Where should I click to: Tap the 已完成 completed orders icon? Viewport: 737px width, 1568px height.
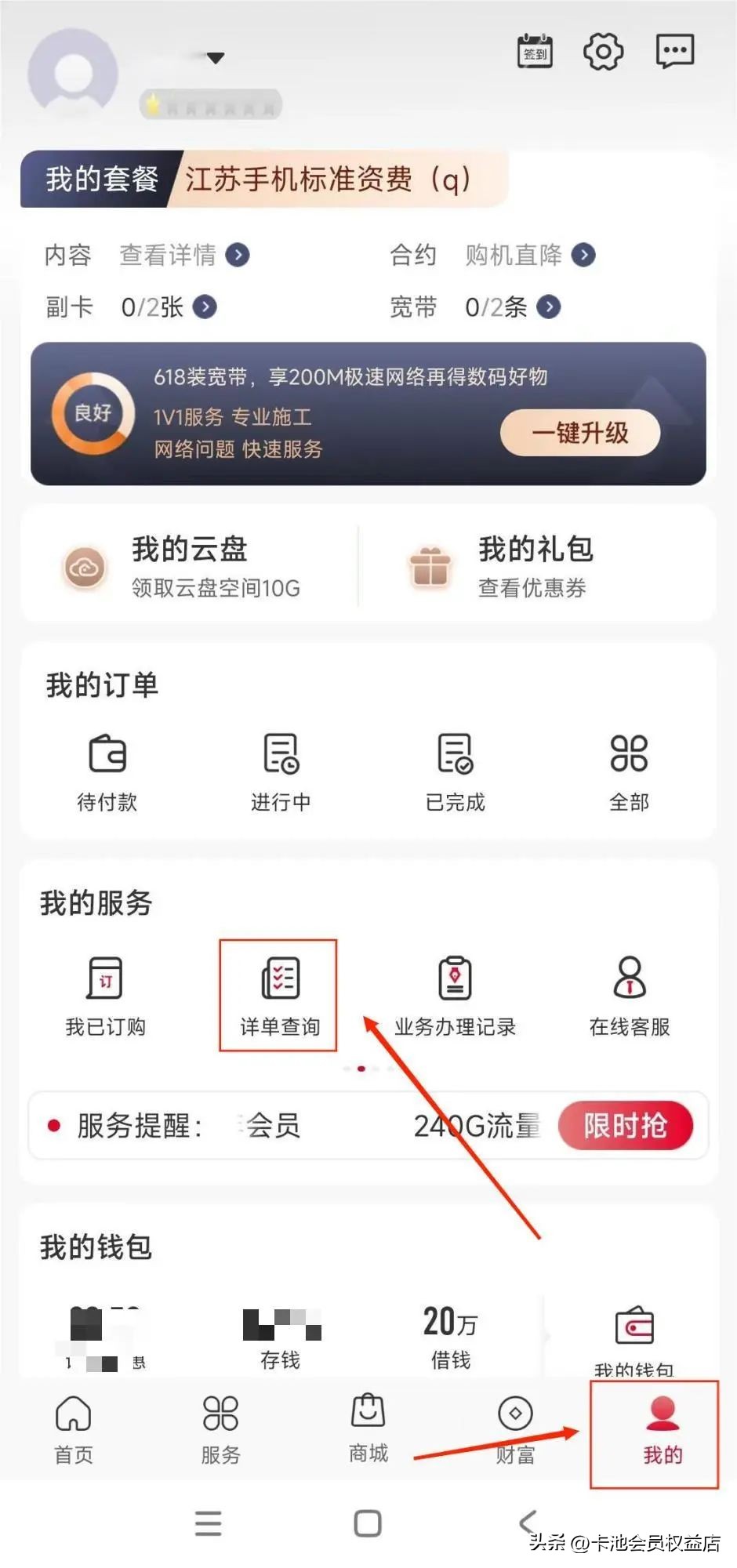(x=455, y=754)
